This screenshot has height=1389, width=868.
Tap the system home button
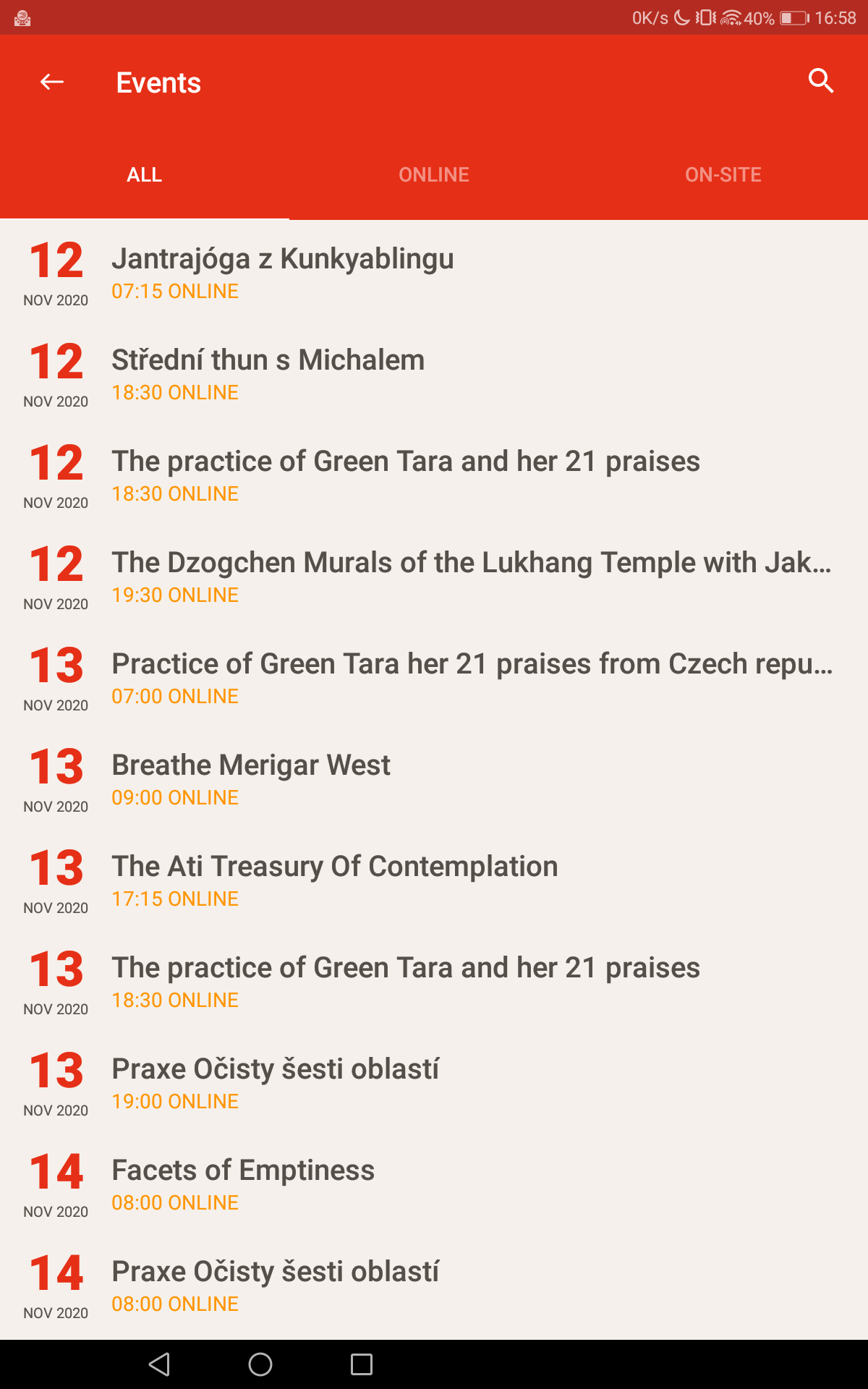[x=260, y=1364]
